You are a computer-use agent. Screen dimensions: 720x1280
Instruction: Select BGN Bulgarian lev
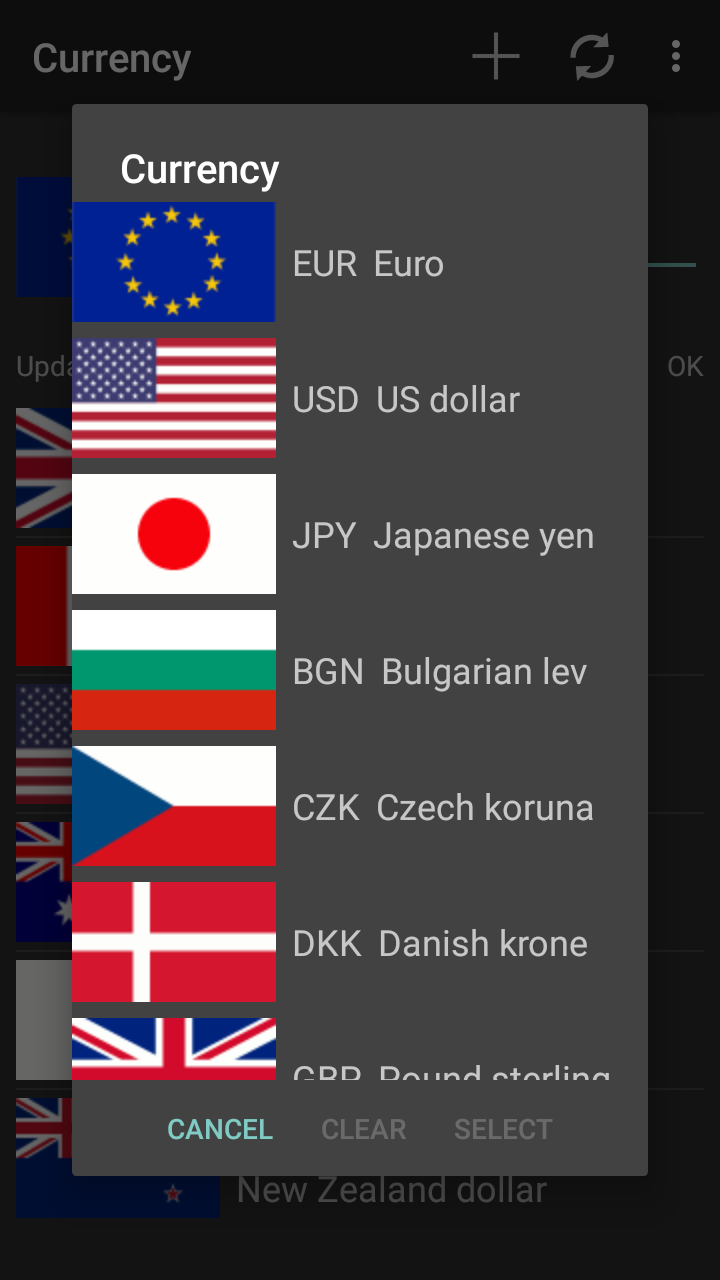point(360,671)
